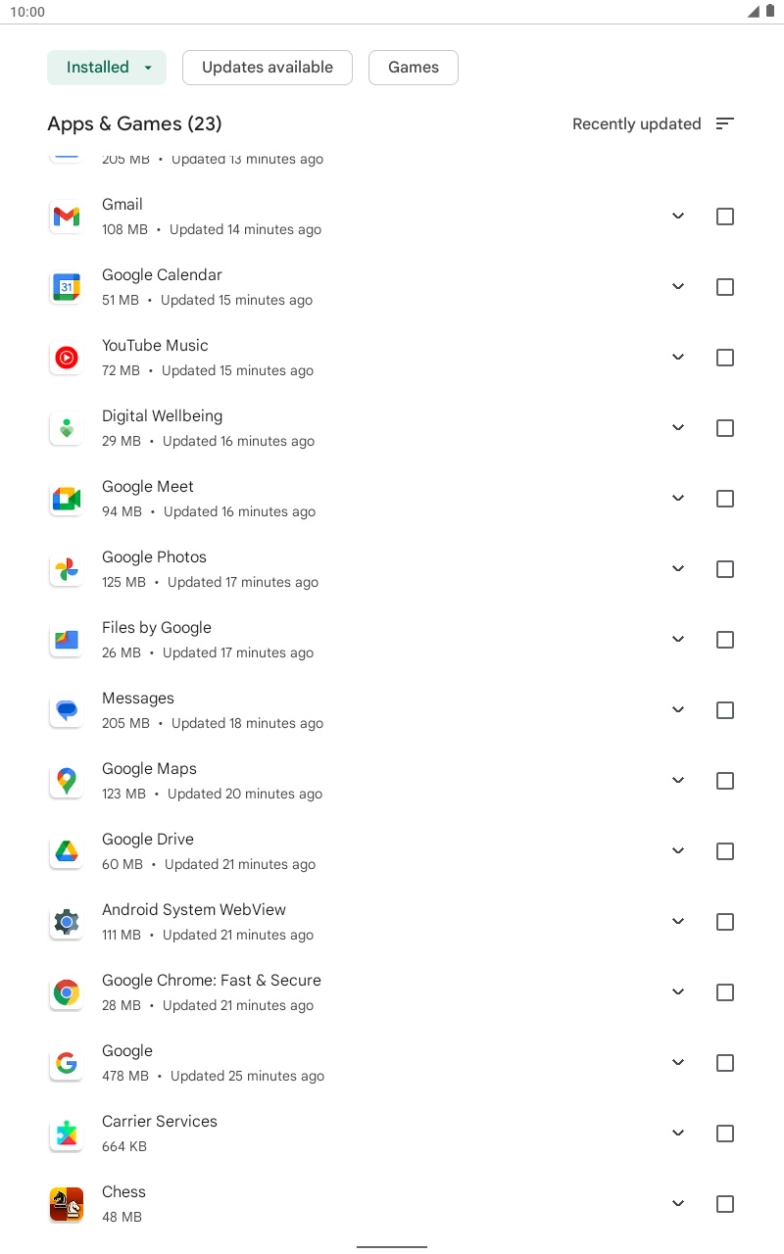Expand details for Digital Wellbeing
Image resolution: width=784 pixels, height=1254 pixels.
[x=677, y=428]
